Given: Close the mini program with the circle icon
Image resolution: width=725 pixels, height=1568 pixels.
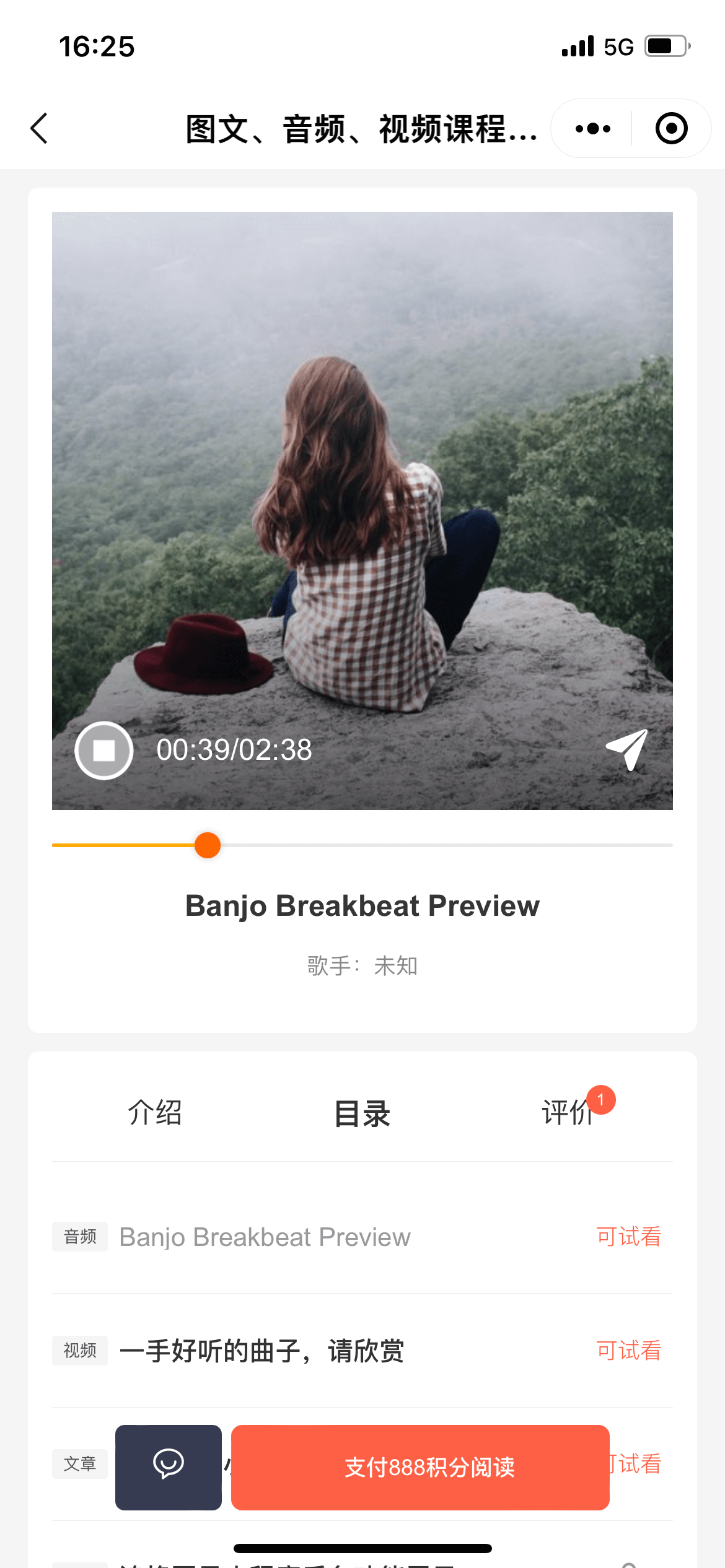Looking at the screenshot, I should click(x=672, y=128).
